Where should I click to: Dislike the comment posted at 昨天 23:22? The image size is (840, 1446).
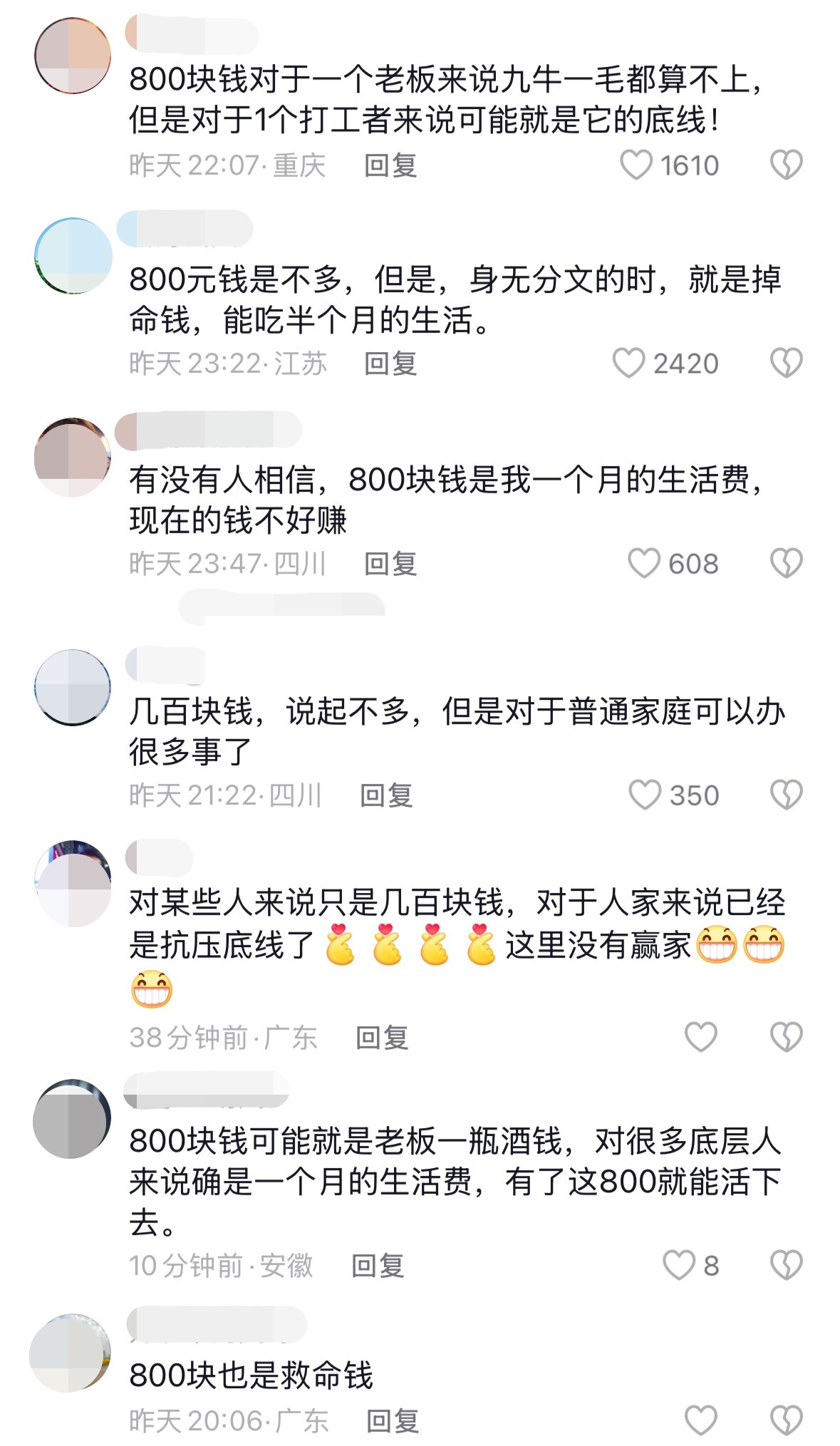pyautogui.click(x=786, y=363)
